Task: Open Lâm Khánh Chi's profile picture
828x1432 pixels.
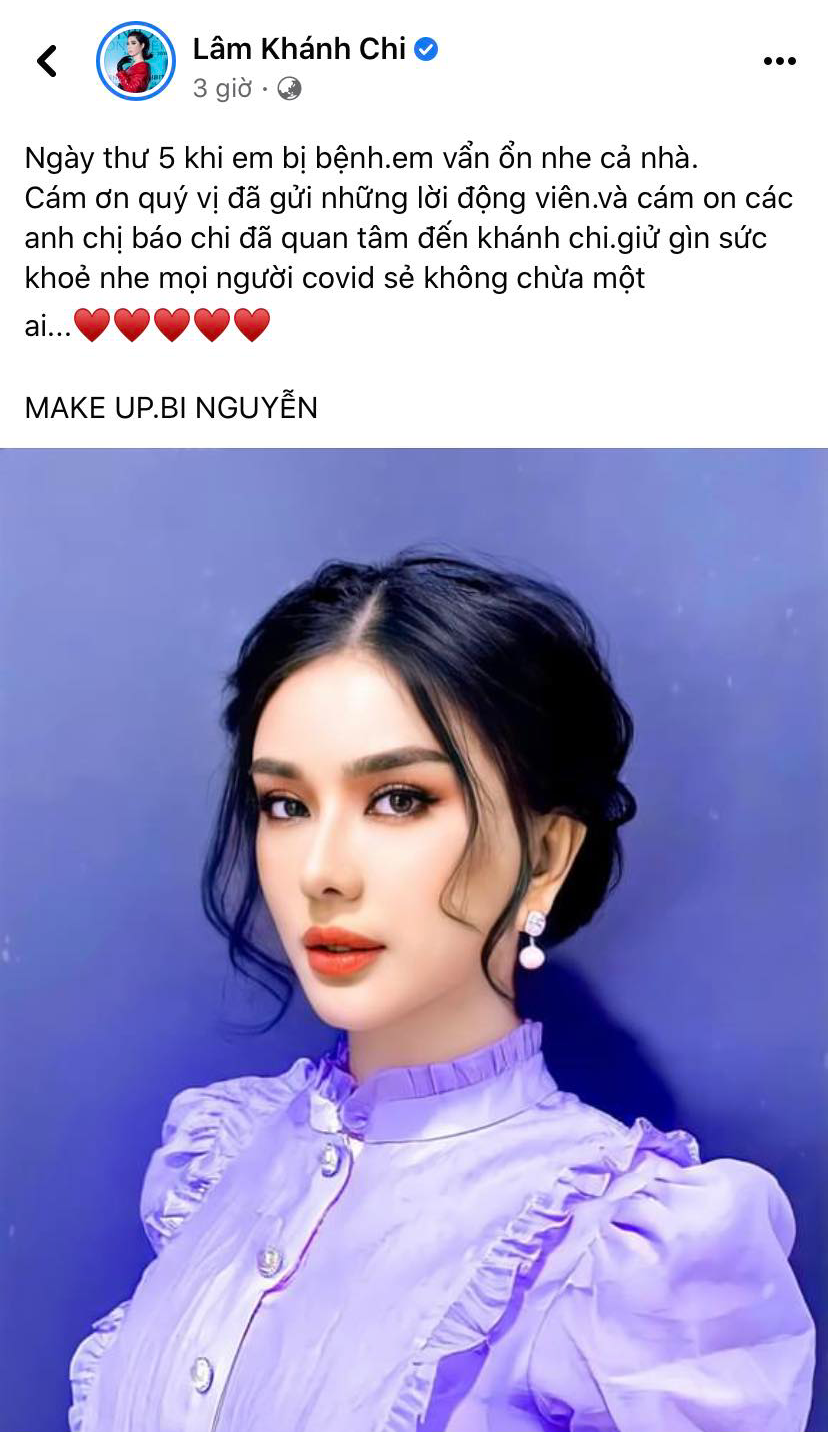Action: coord(136,61)
